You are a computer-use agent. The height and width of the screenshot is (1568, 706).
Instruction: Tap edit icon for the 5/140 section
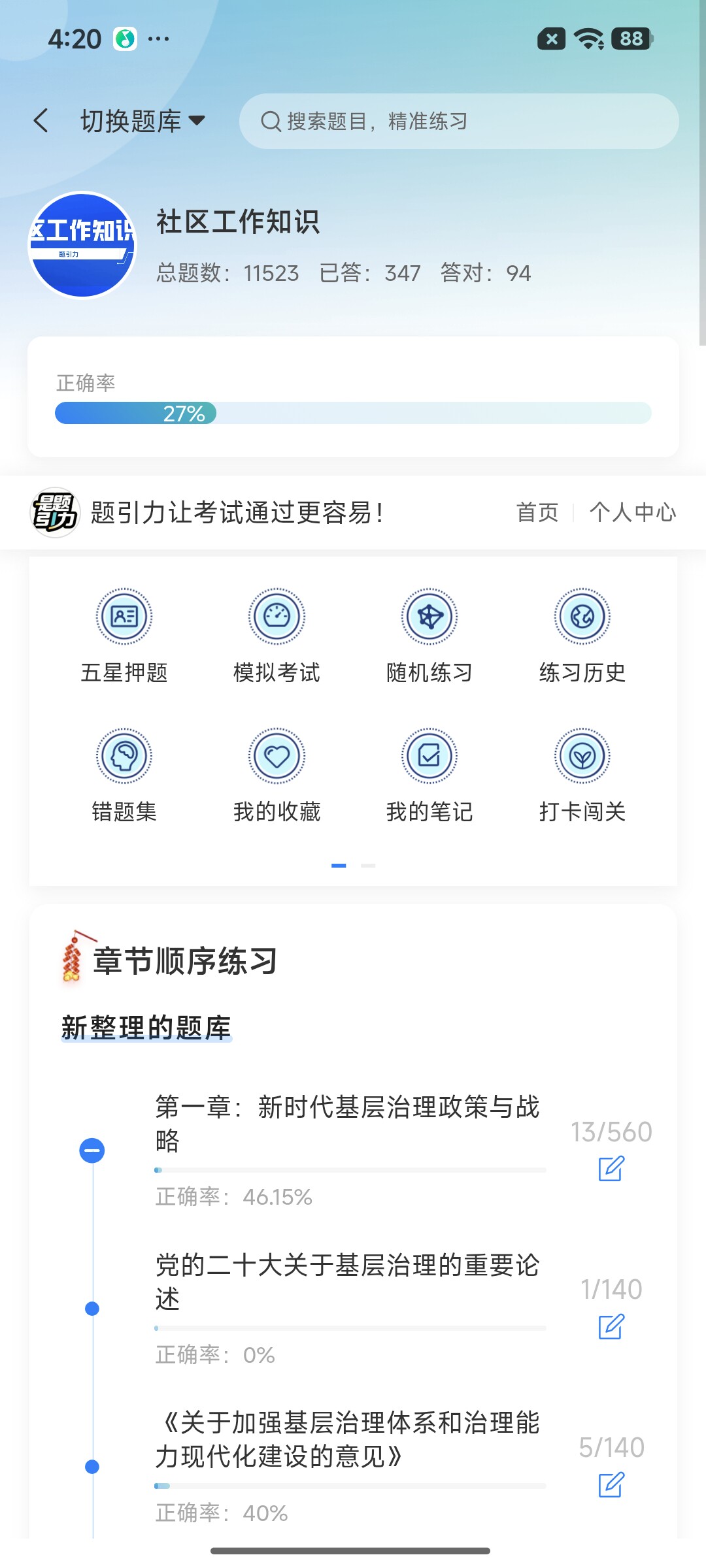click(611, 1484)
